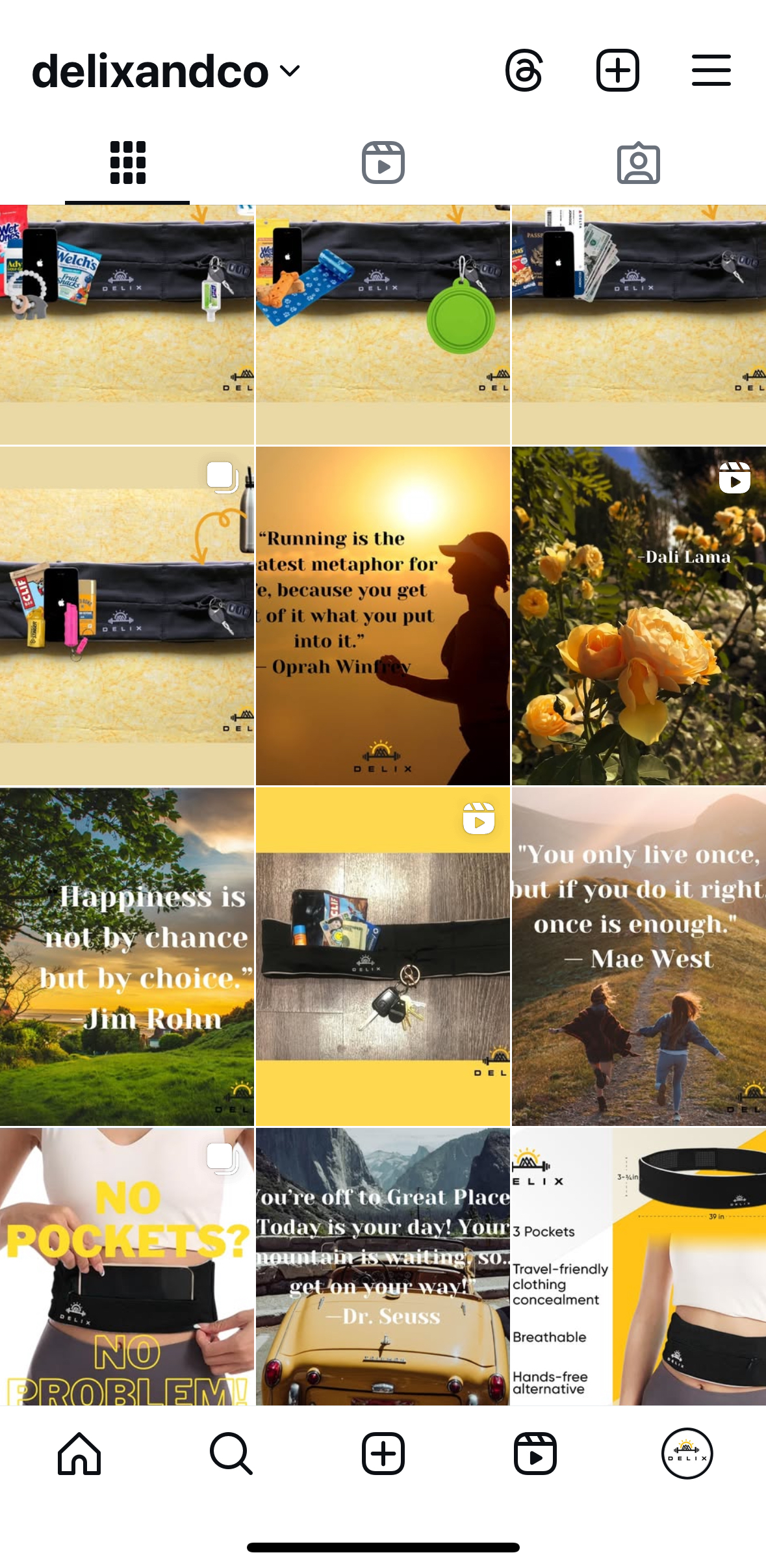766x1568 pixels.
Task: Open the 3 Pockets product features post
Action: pyautogui.click(x=638, y=1266)
